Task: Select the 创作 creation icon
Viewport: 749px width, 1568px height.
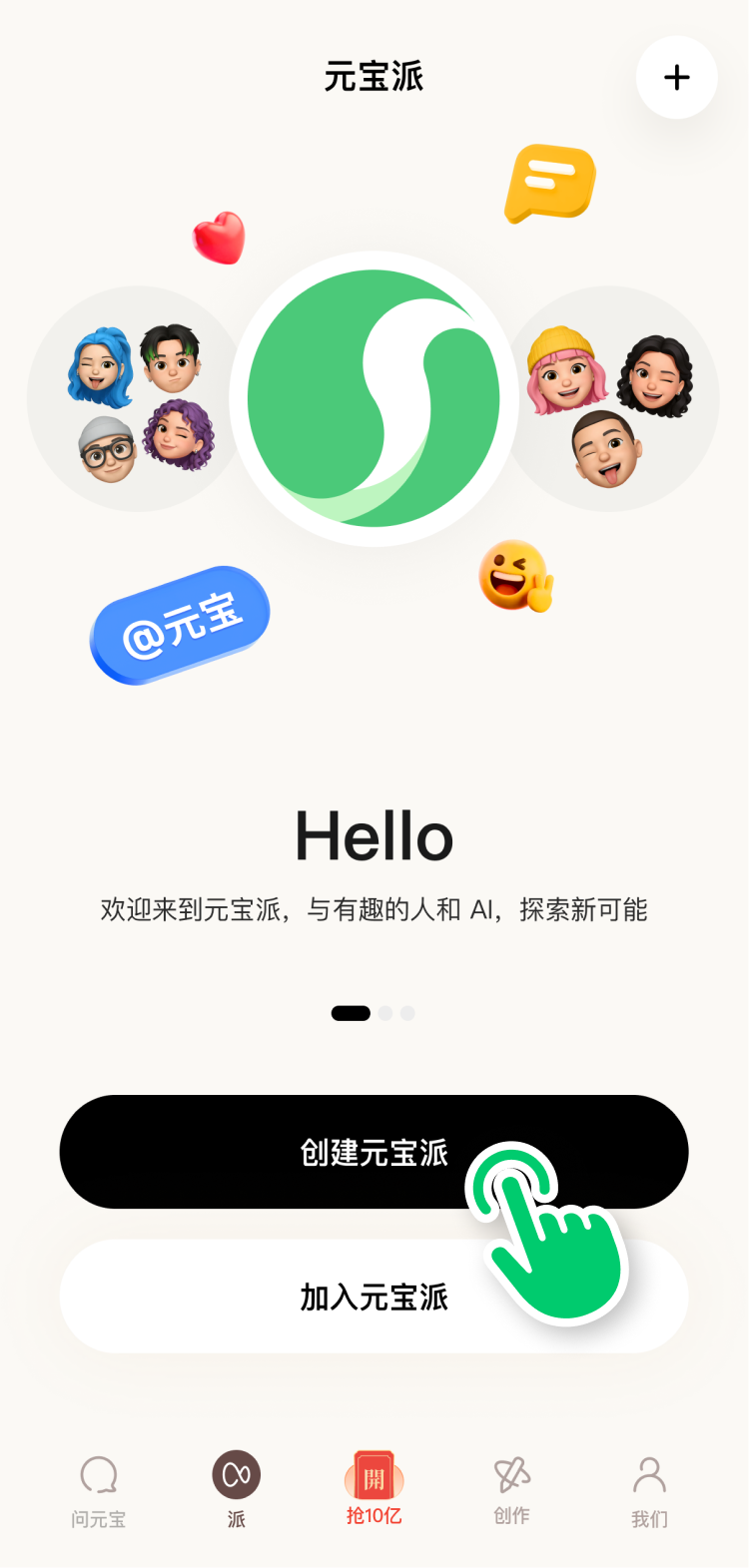Action: (x=511, y=1475)
